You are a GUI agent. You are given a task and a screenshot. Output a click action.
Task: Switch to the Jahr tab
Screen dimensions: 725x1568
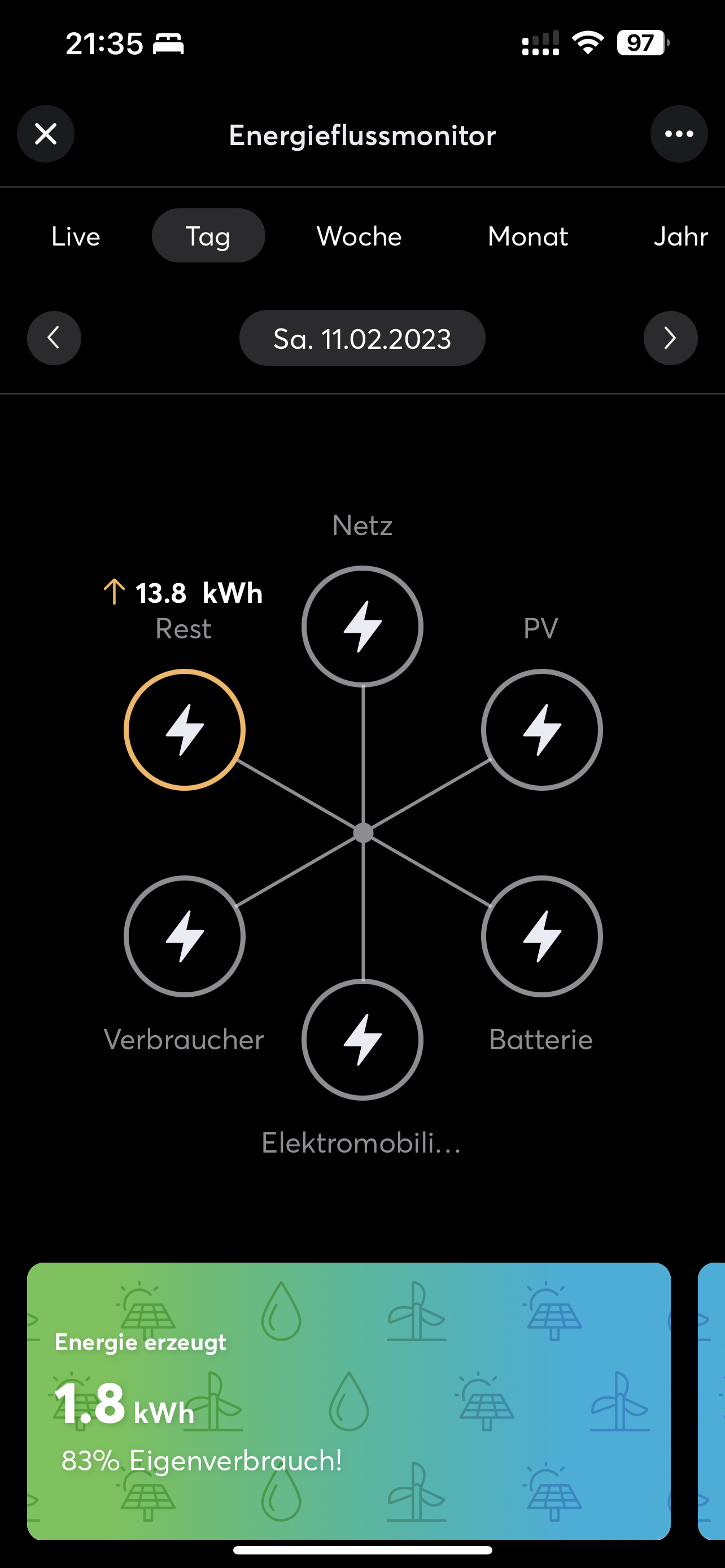click(680, 236)
